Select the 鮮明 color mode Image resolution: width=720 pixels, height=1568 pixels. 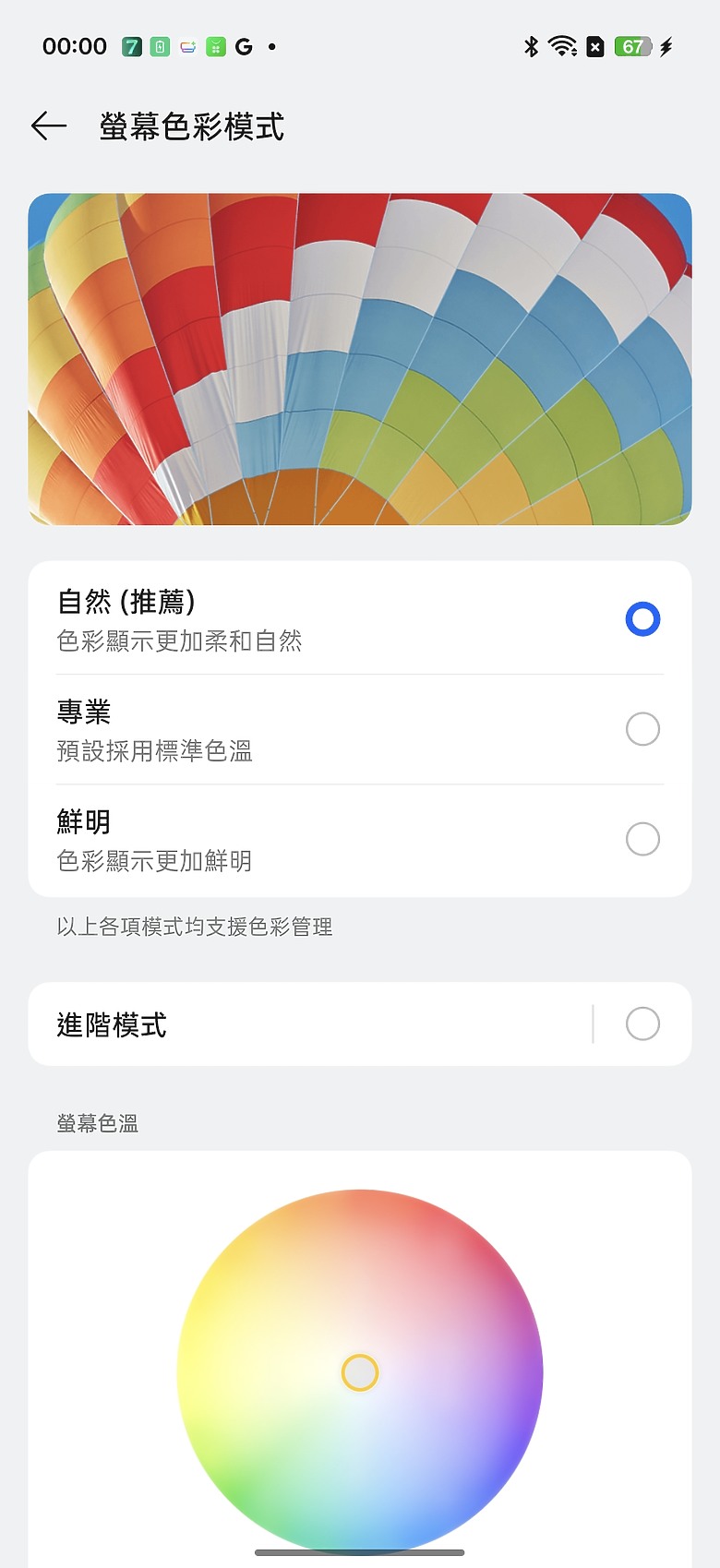642,839
